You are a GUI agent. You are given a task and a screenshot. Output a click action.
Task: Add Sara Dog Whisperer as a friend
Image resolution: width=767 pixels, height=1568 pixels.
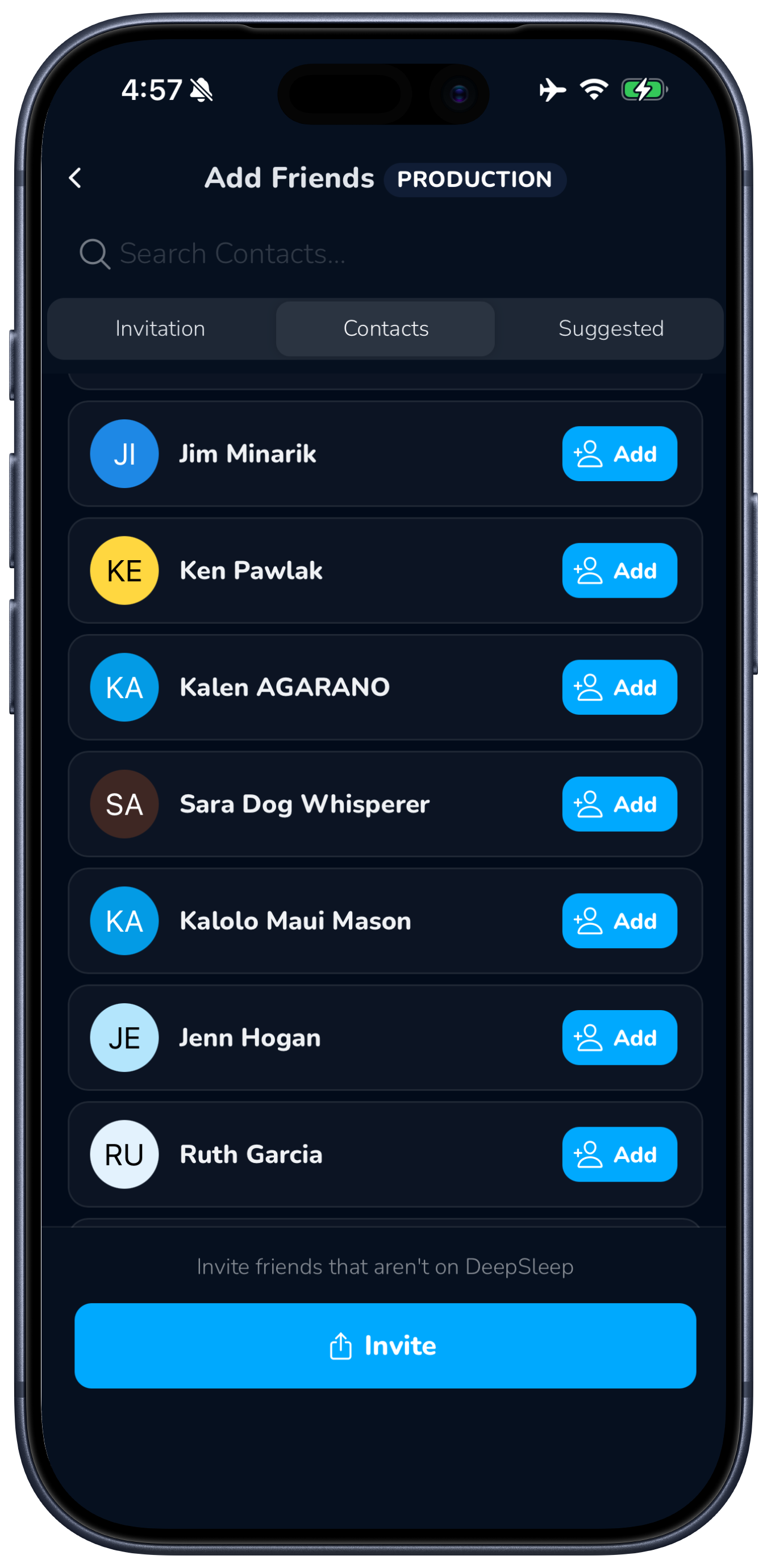619,804
